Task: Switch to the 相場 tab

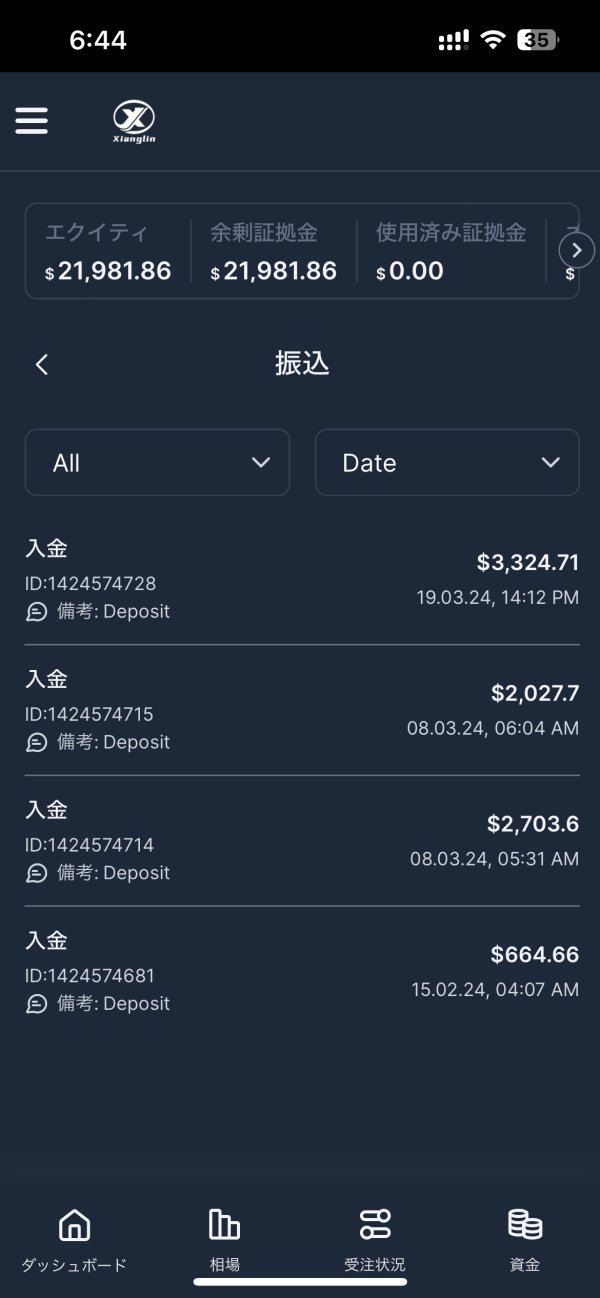Action: coord(224,1240)
